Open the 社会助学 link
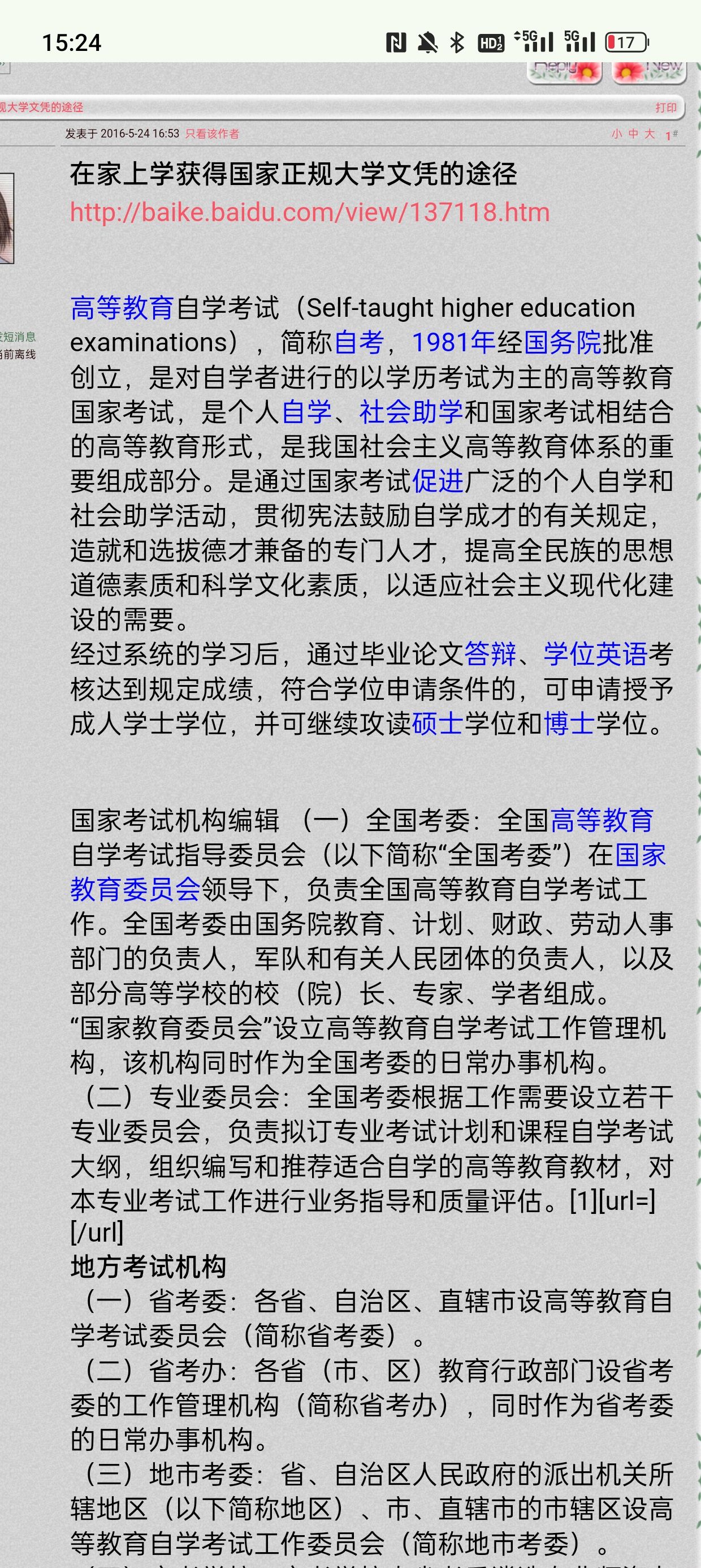701x1568 pixels. click(412, 412)
